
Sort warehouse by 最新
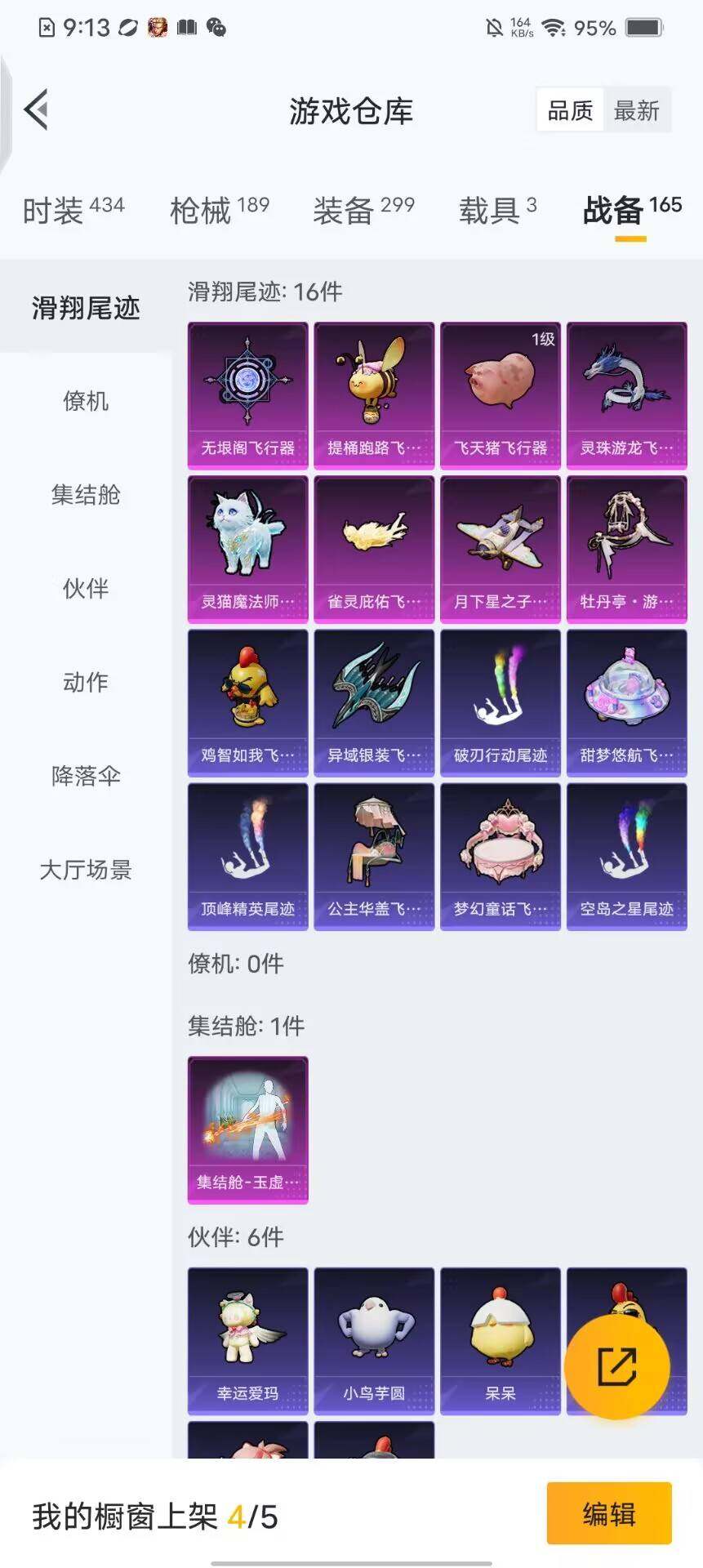636,110
